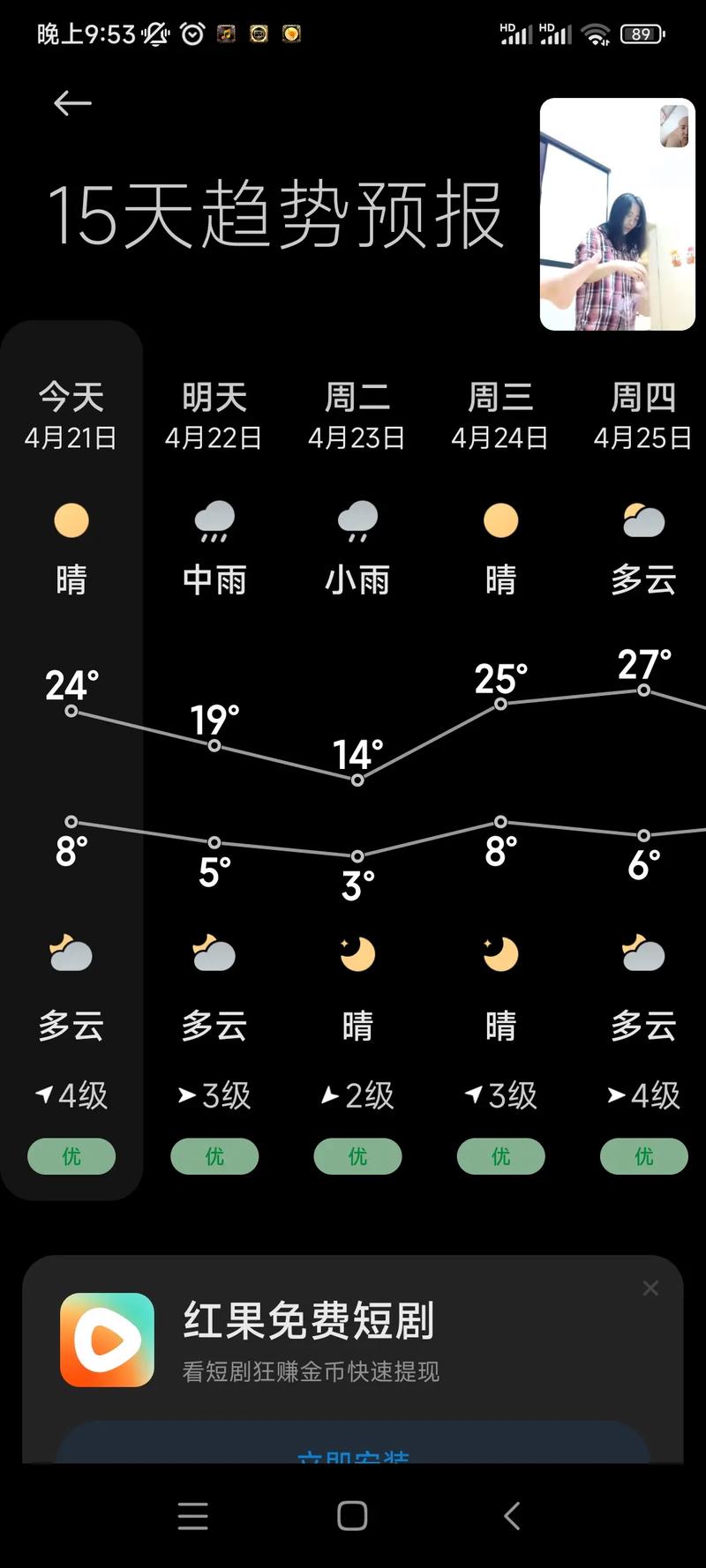Tap the 4级 wind indicator for 今天
The height and width of the screenshot is (1568, 706).
click(x=71, y=1095)
